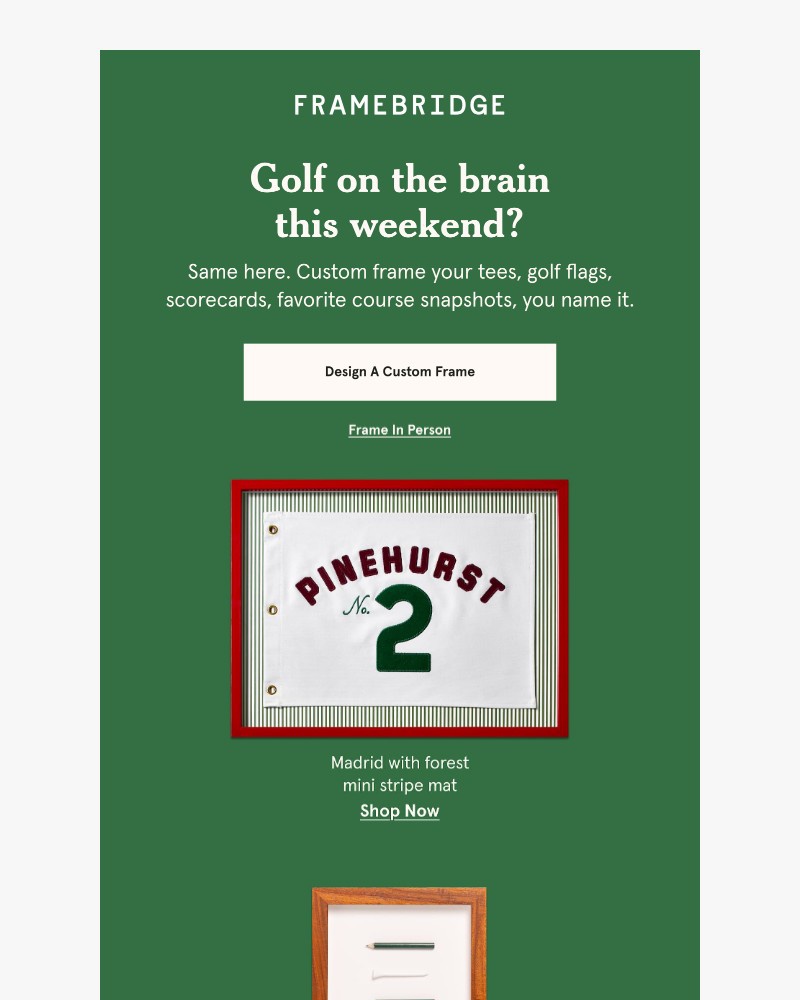This screenshot has width=800, height=1000.
Task: Click the Madrid with forest caption
Action: click(x=399, y=762)
